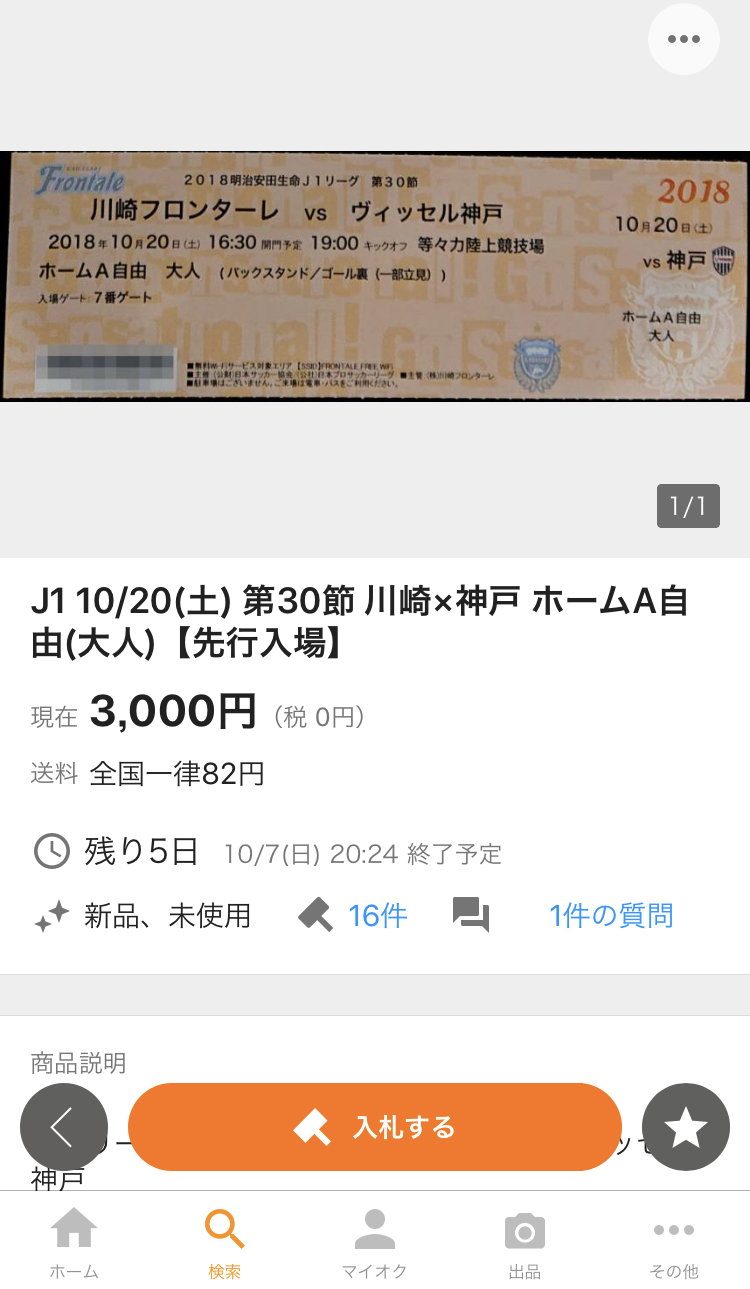Go back with the left arrow button
This screenshot has height=1289, width=750.
coord(64,1127)
